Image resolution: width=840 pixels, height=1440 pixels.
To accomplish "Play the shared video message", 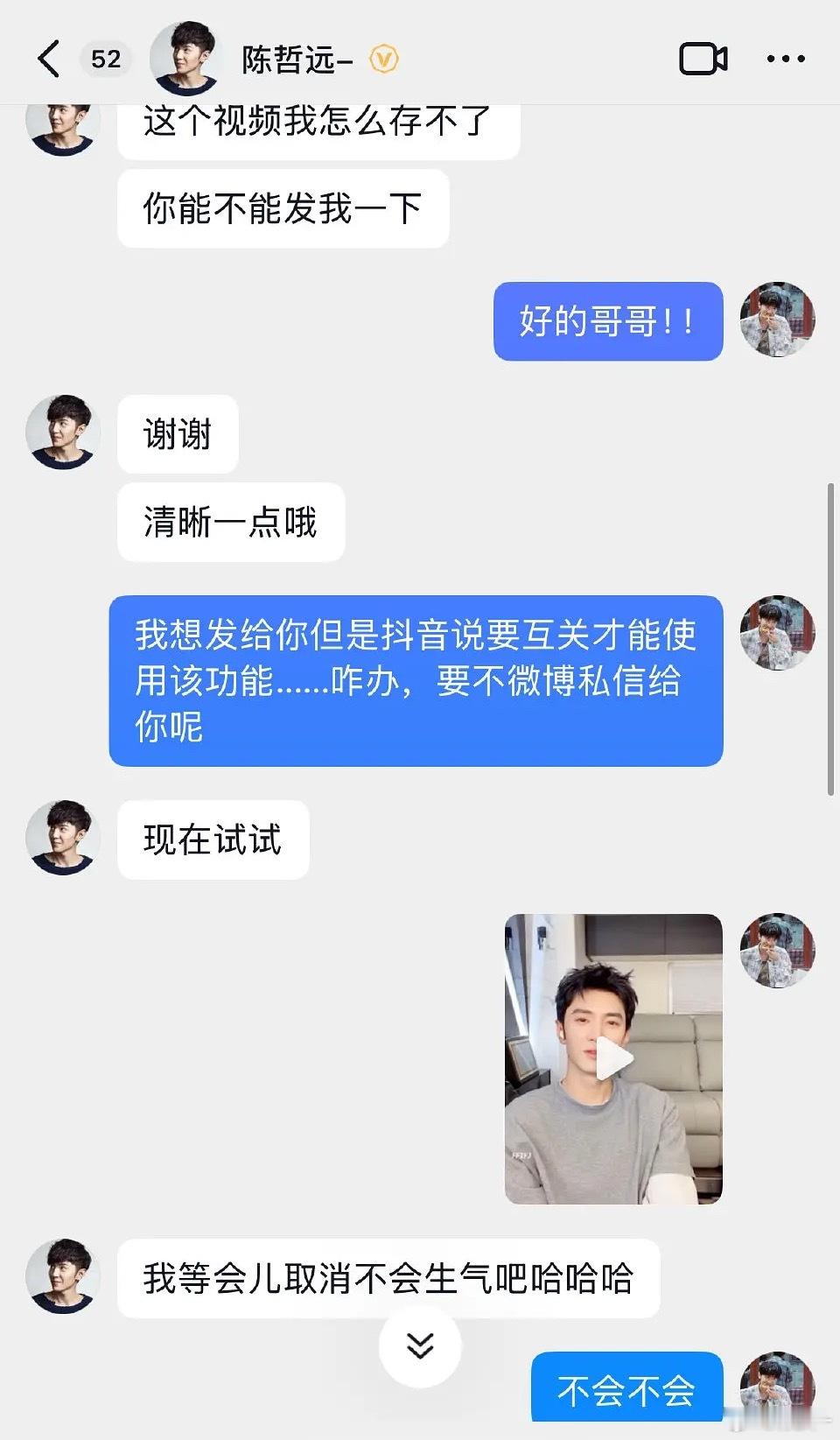I will 613,1059.
